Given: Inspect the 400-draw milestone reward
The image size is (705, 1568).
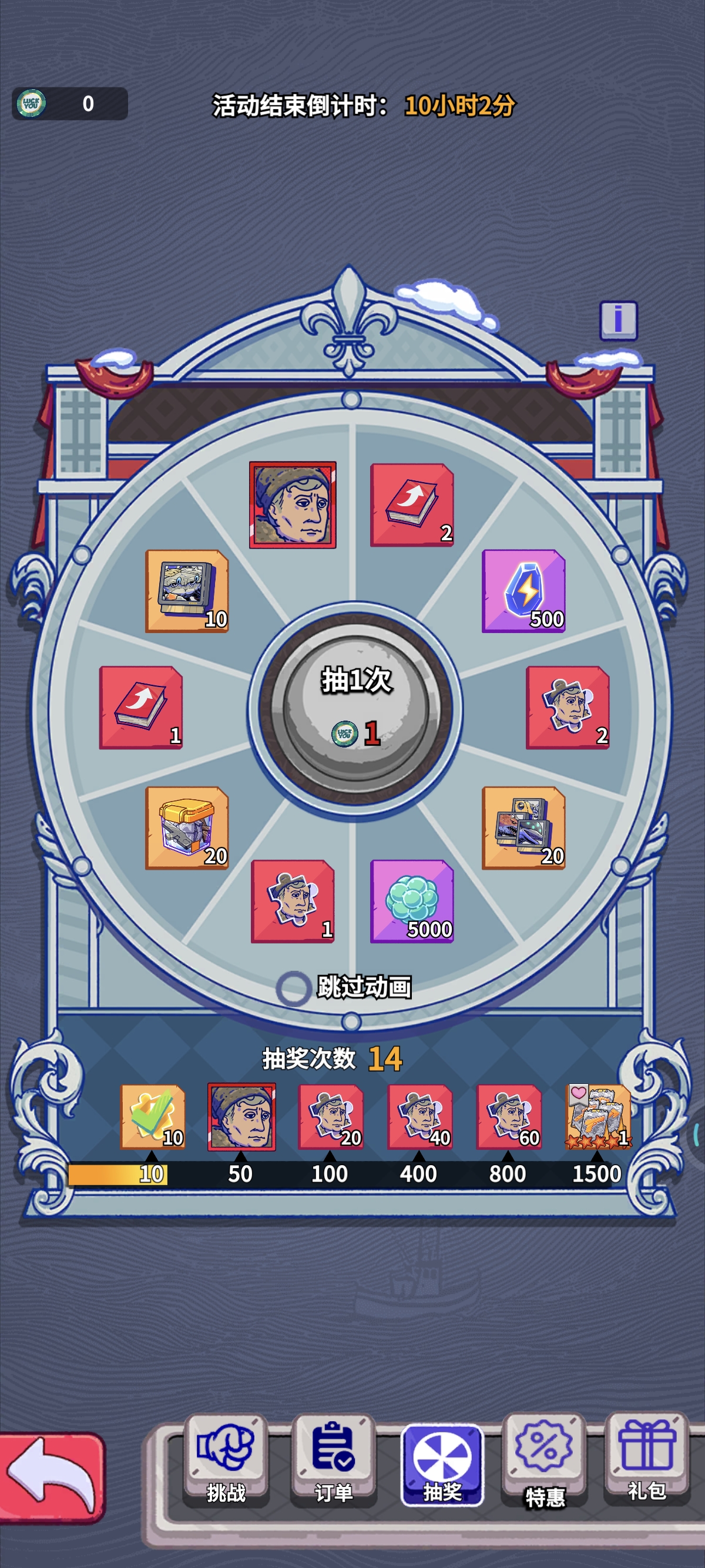Looking at the screenshot, I should [x=419, y=1116].
